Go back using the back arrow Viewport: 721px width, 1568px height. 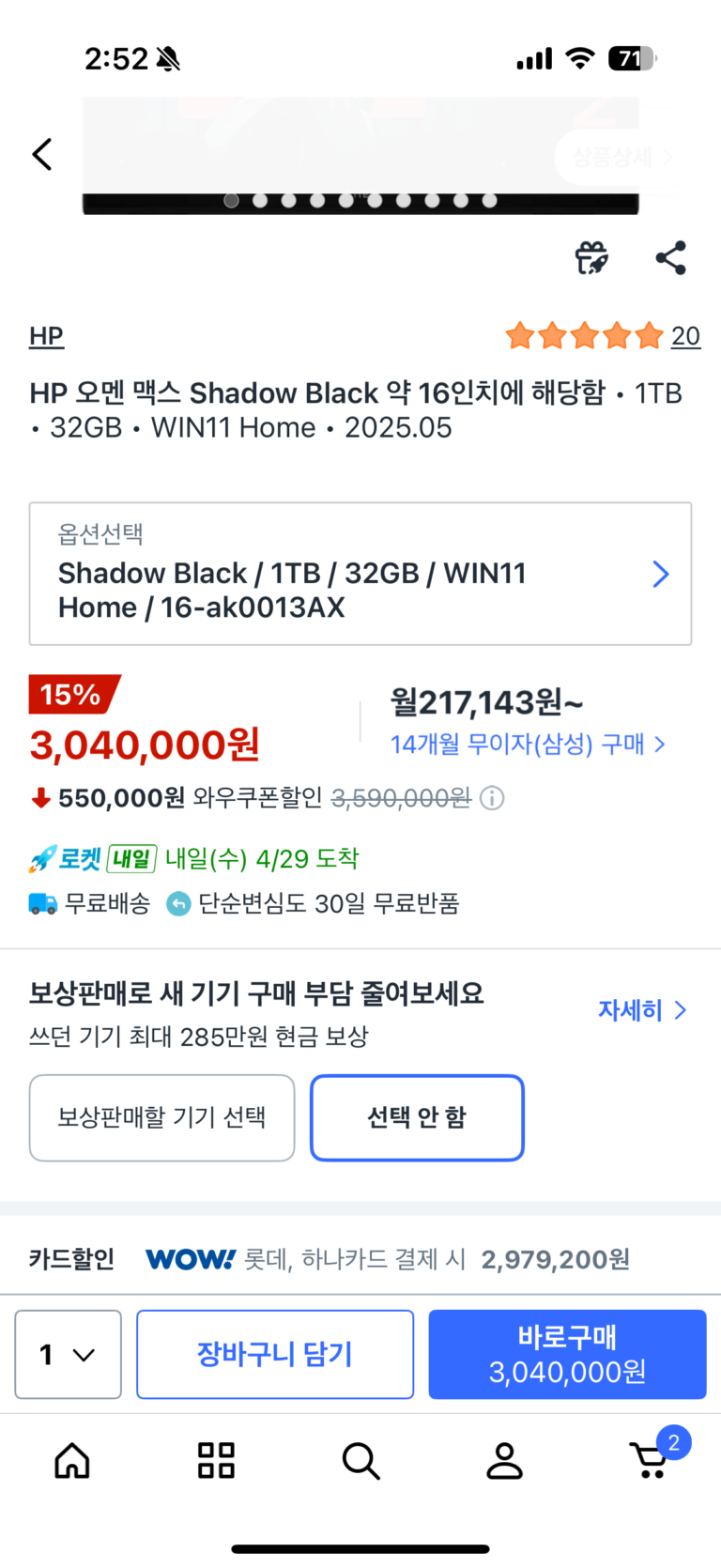[x=42, y=155]
